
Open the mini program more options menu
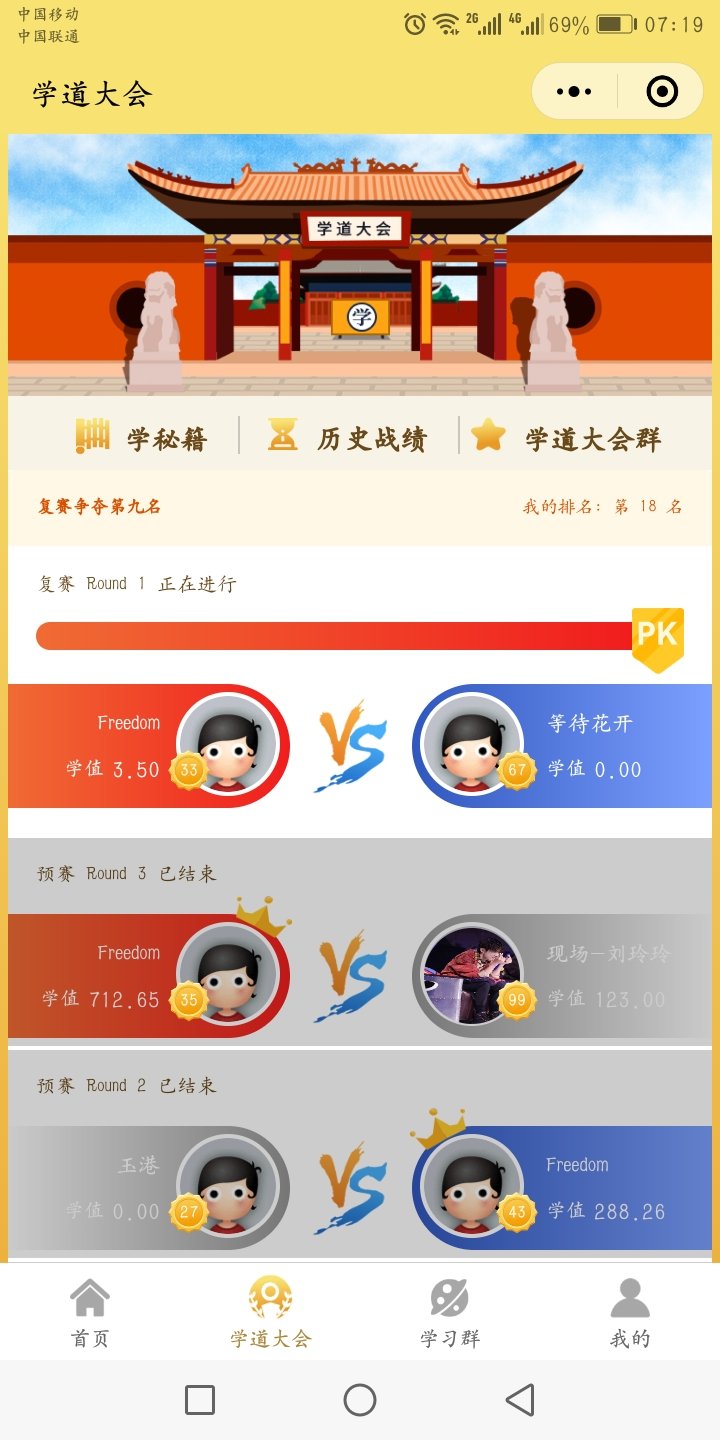(x=574, y=92)
